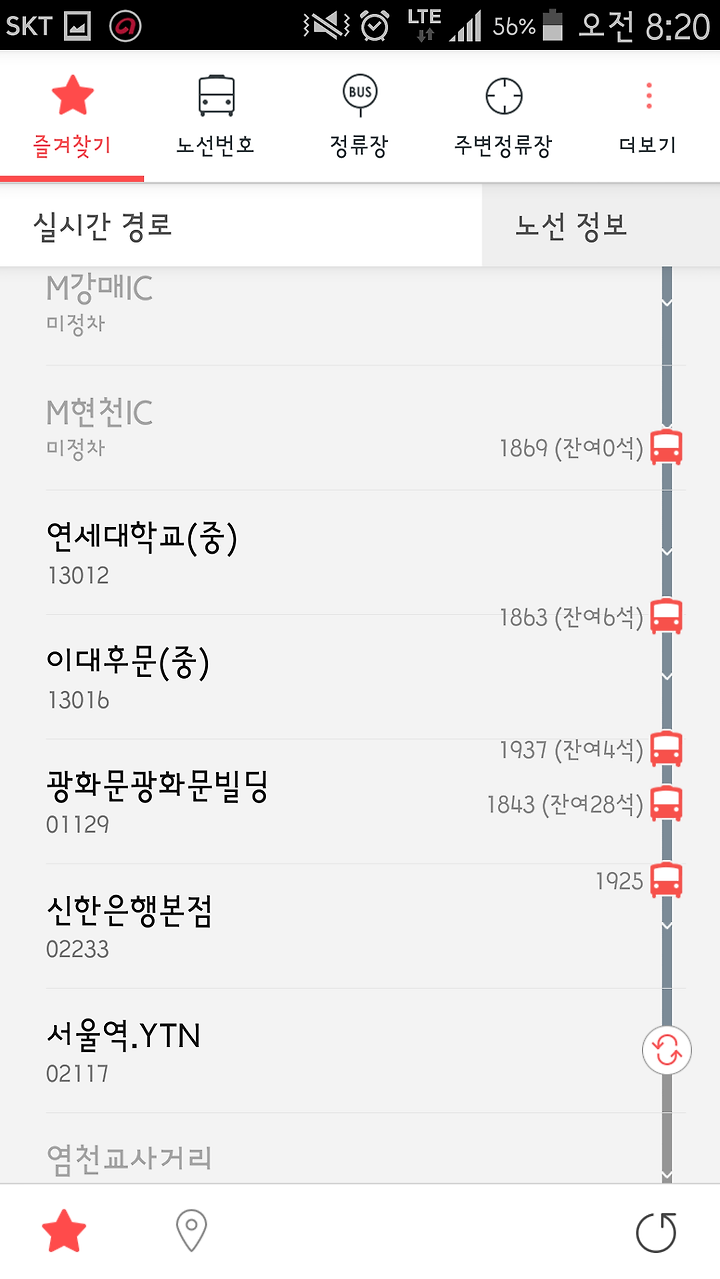Switch to the 정류장 tab
720x1279 pixels.
(359, 118)
